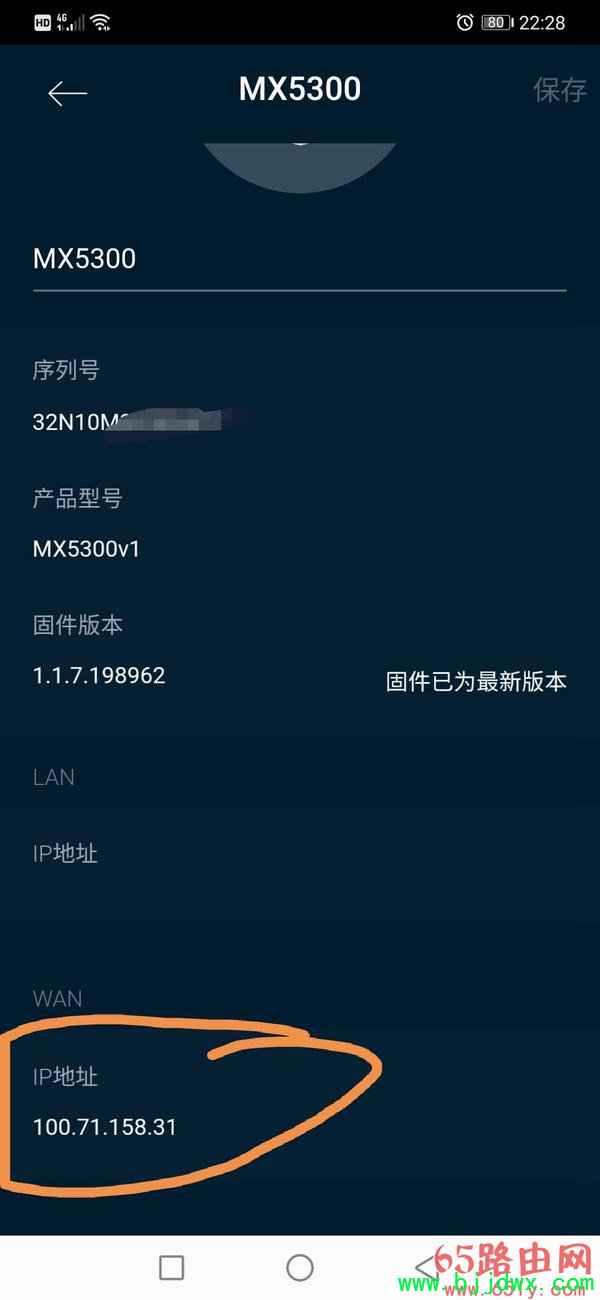Screen dimensions: 600x1300
Task: Go to home screen via circle button
Action: (x=300, y=1267)
